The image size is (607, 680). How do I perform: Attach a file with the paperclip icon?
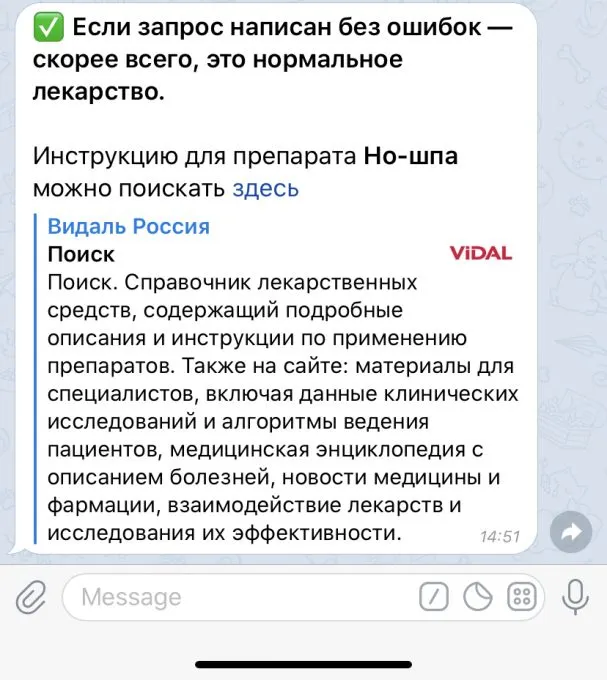30,598
